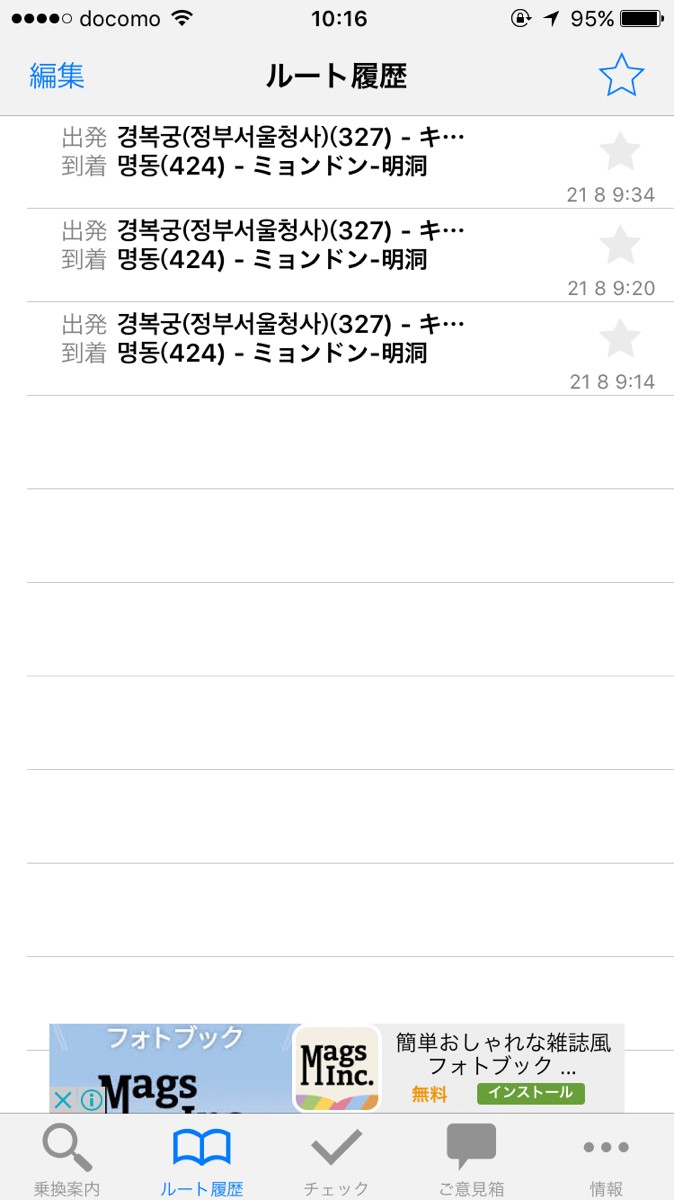Tap the インストール button in the ad
The height and width of the screenshot is (1200, 674).
(530, 1093)
